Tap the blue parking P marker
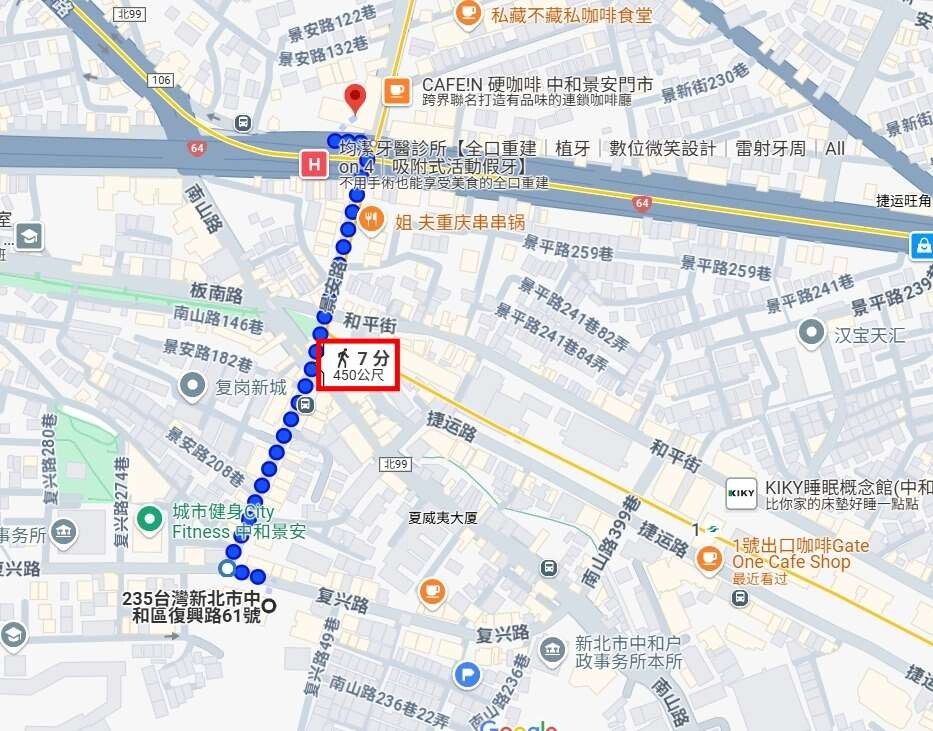 coord(466,677)
